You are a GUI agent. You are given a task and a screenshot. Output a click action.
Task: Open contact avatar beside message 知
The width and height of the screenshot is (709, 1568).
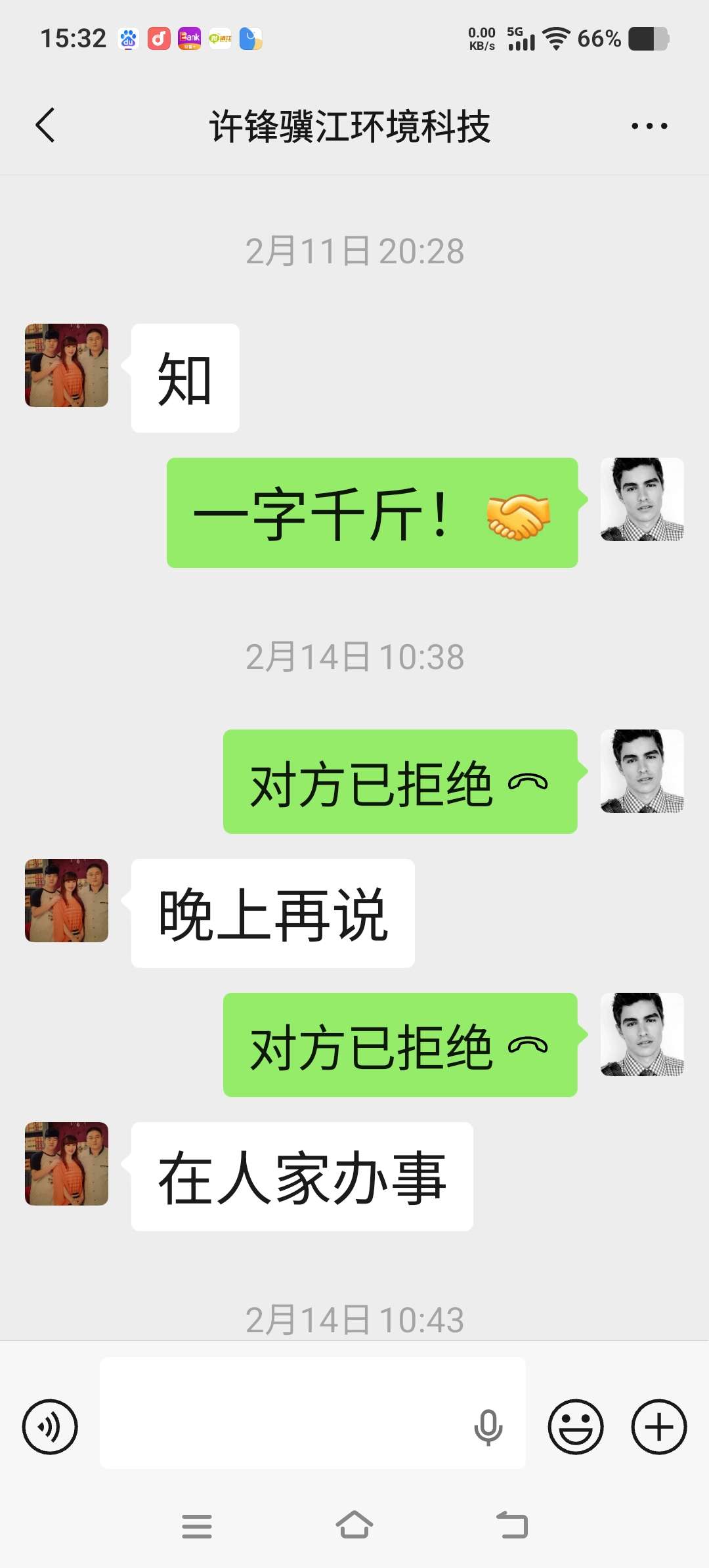(66, 365)
